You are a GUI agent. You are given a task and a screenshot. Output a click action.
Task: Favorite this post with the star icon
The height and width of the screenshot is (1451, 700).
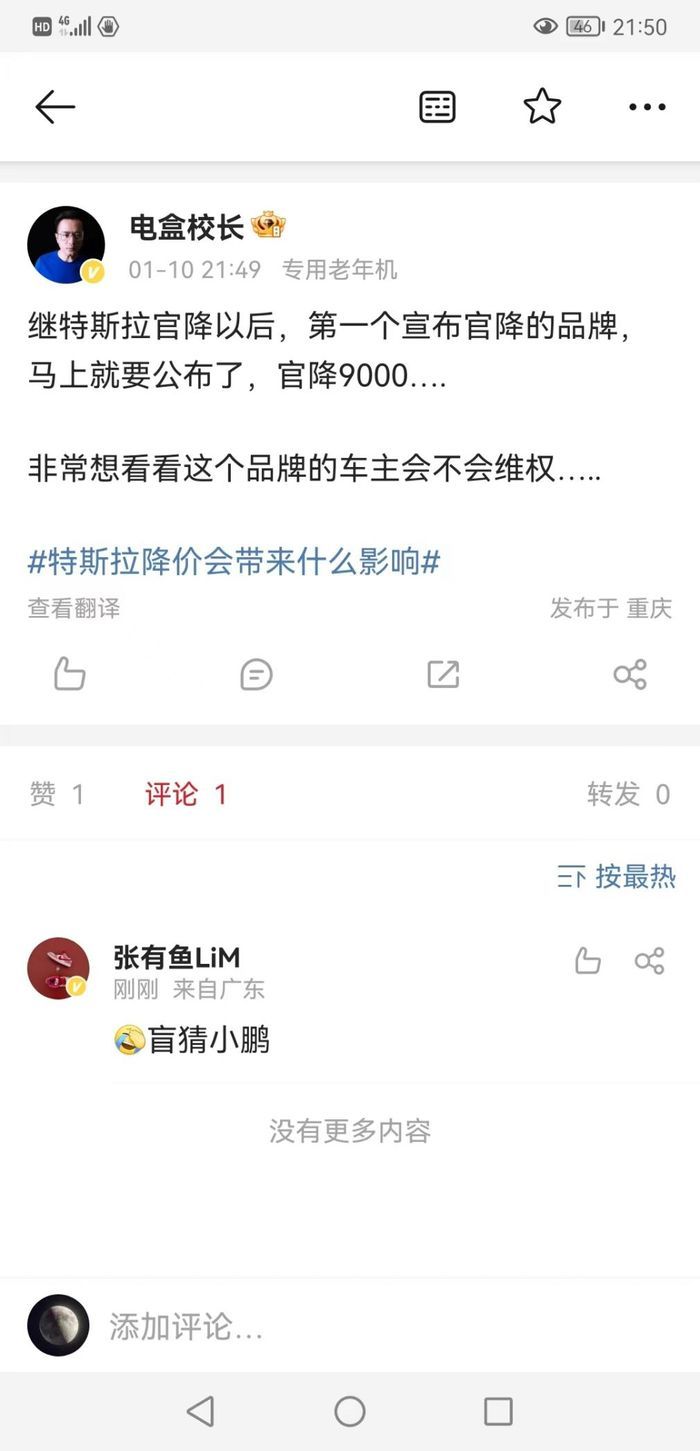pyautogui.click(x=542, y=107)
